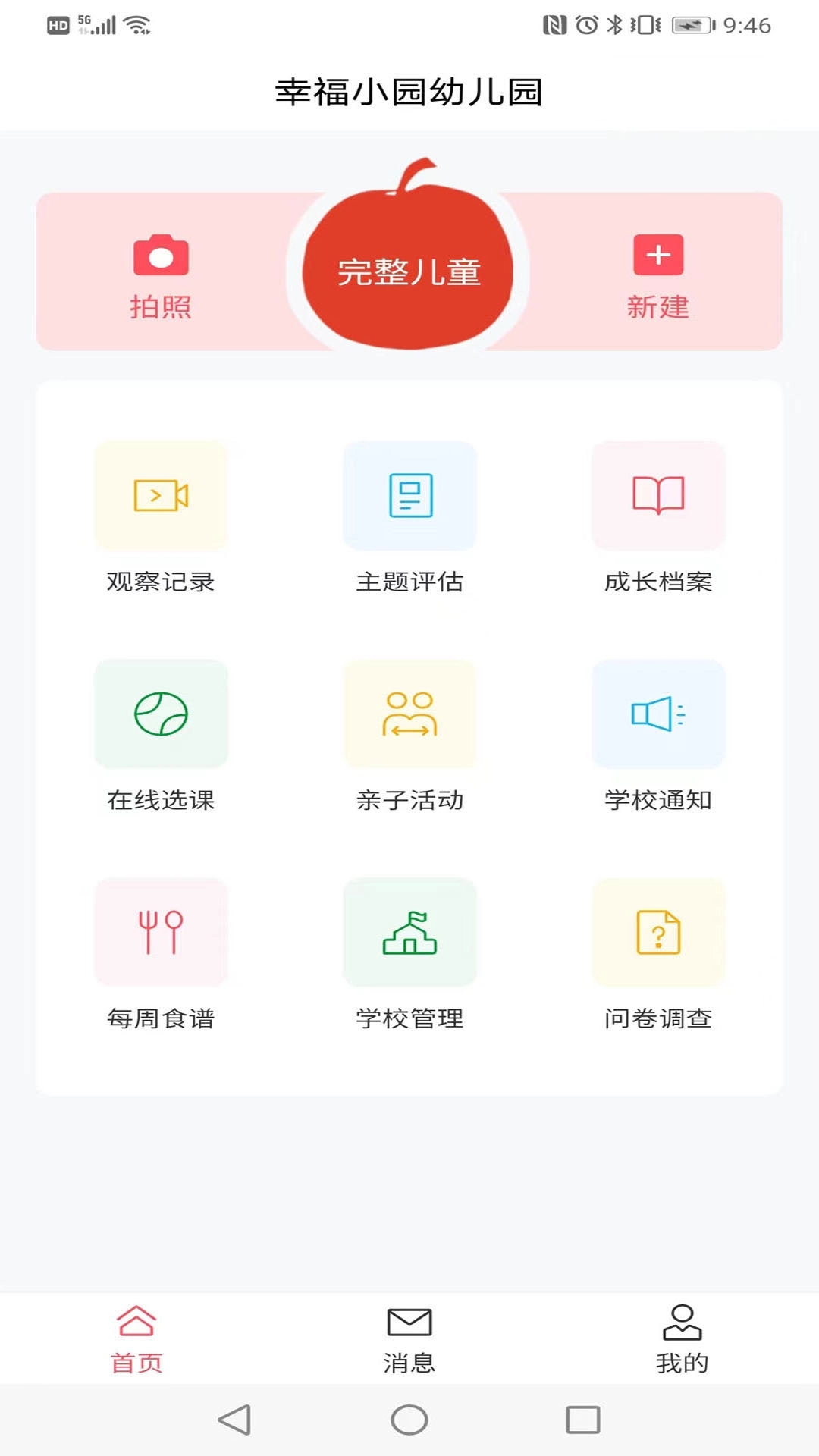Screen dimensions: 819x1456
Task: Tap the app title 幸福小园幼儿园
Action: coord(409,91)
